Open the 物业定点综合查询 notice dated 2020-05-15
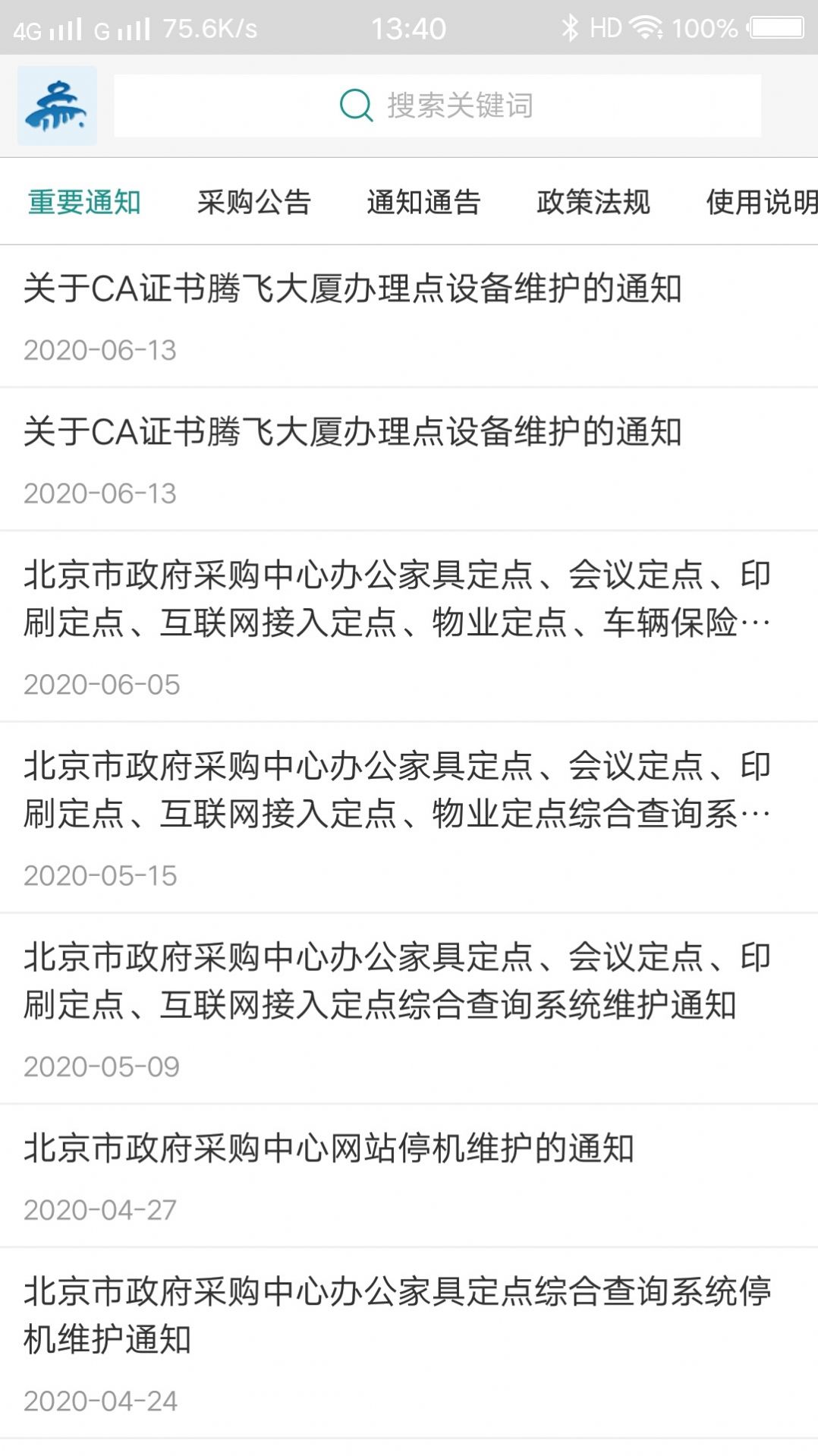 396,790
